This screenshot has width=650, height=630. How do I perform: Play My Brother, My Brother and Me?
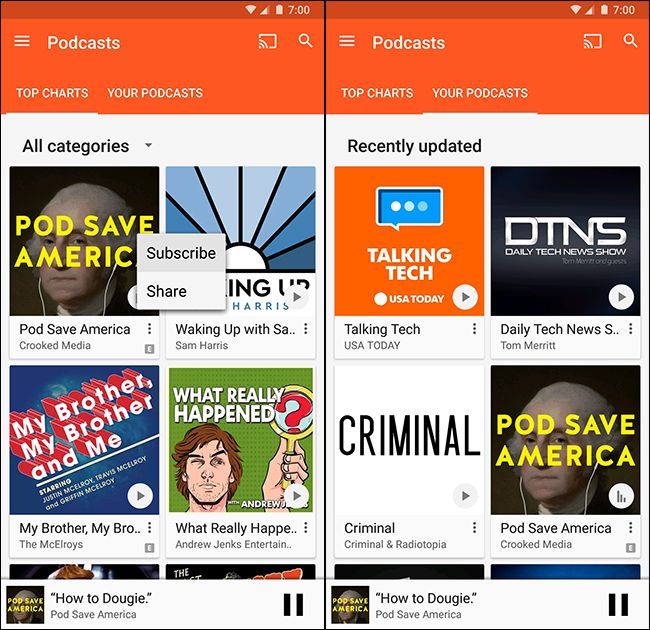coord(139,496)
